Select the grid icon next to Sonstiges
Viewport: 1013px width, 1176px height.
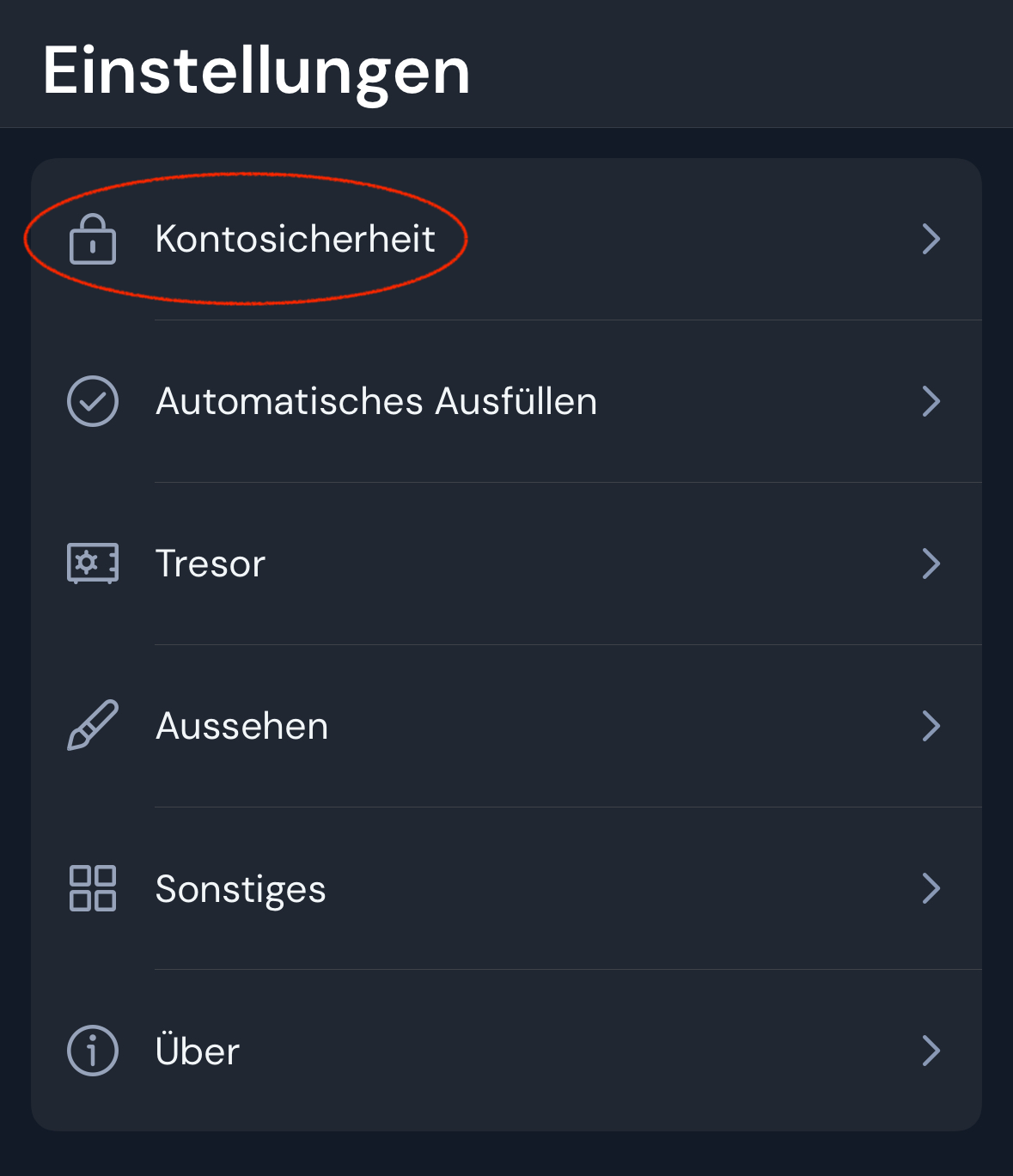click(92, 888)
